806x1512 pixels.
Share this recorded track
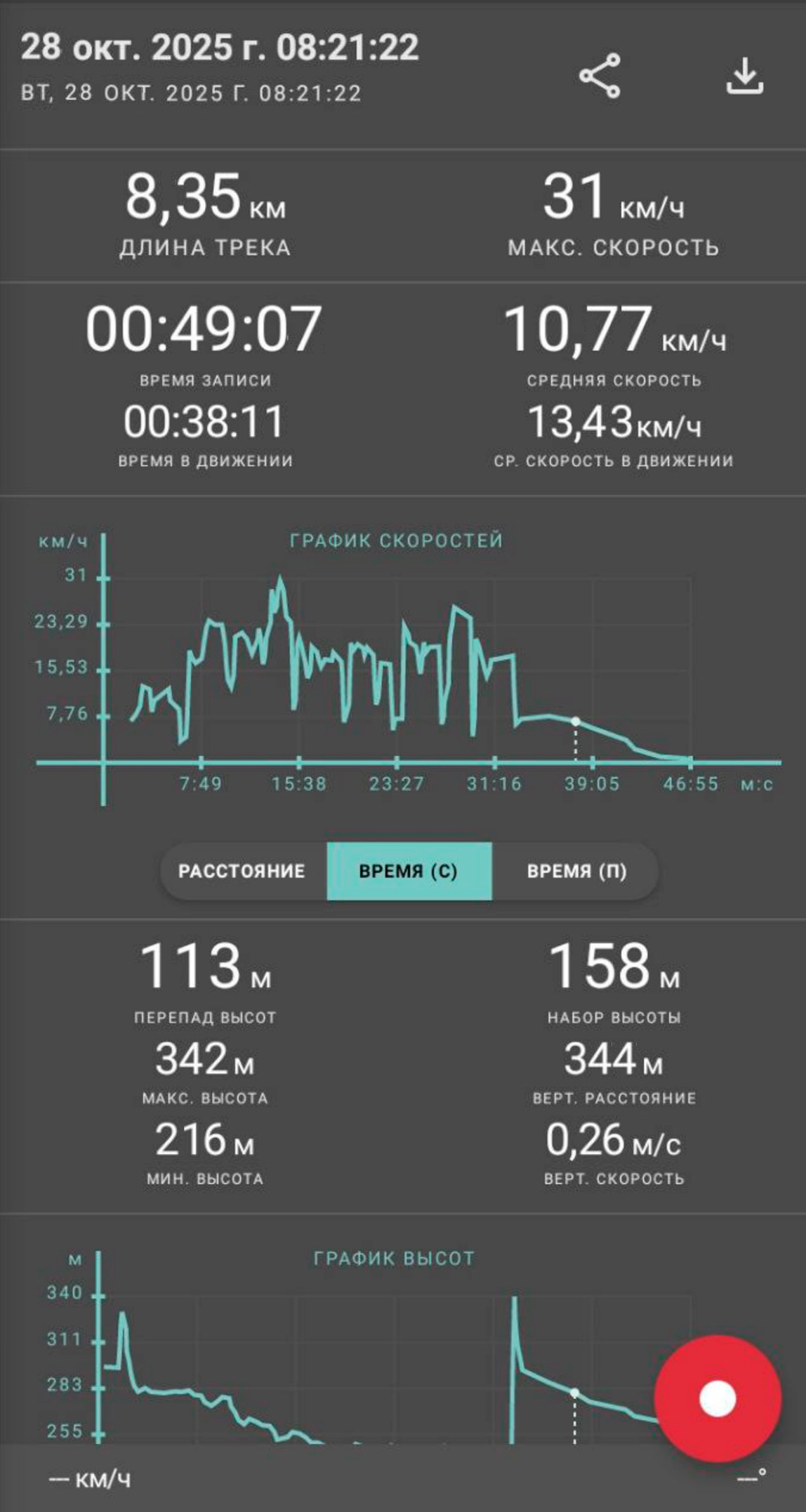600,75
